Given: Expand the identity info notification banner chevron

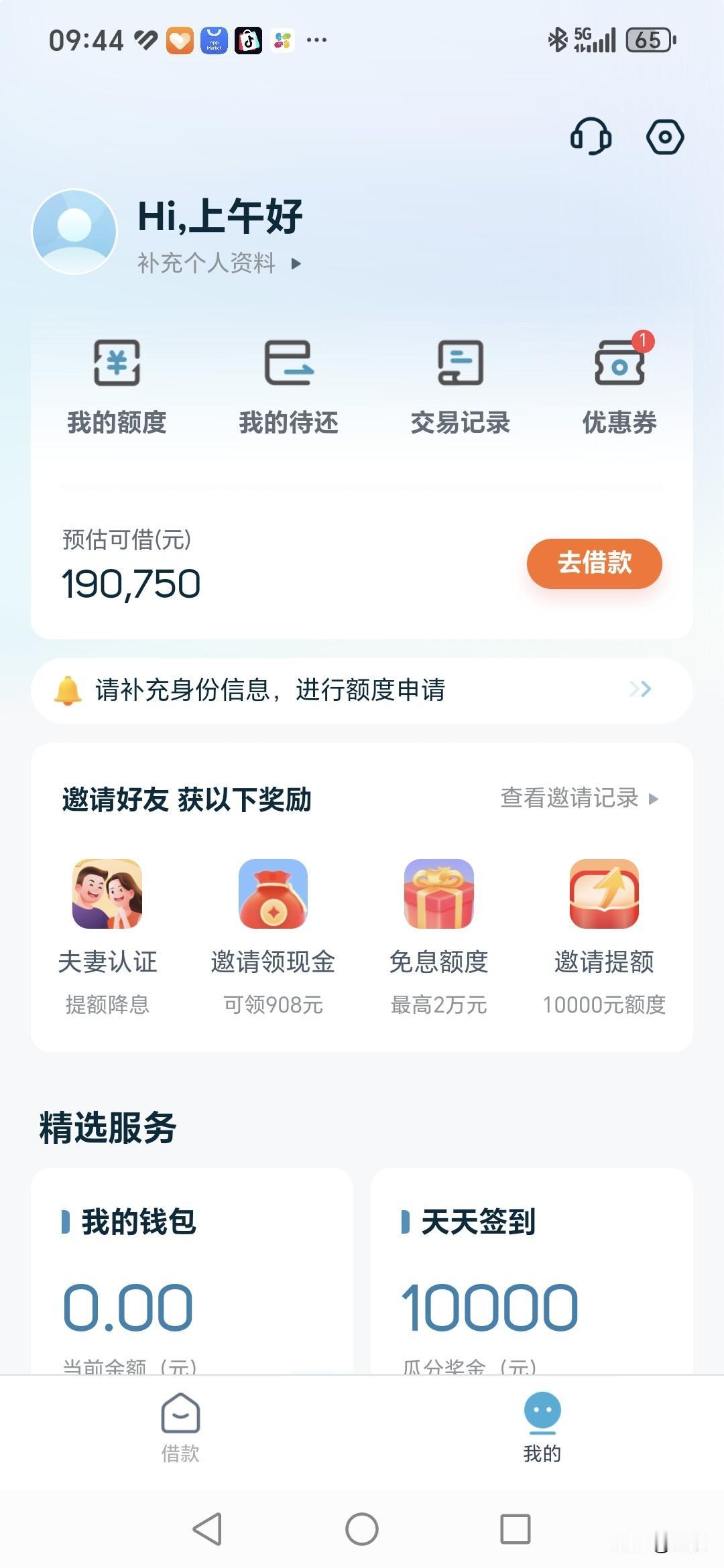Looking at the screenshot, I should (640, 690).
